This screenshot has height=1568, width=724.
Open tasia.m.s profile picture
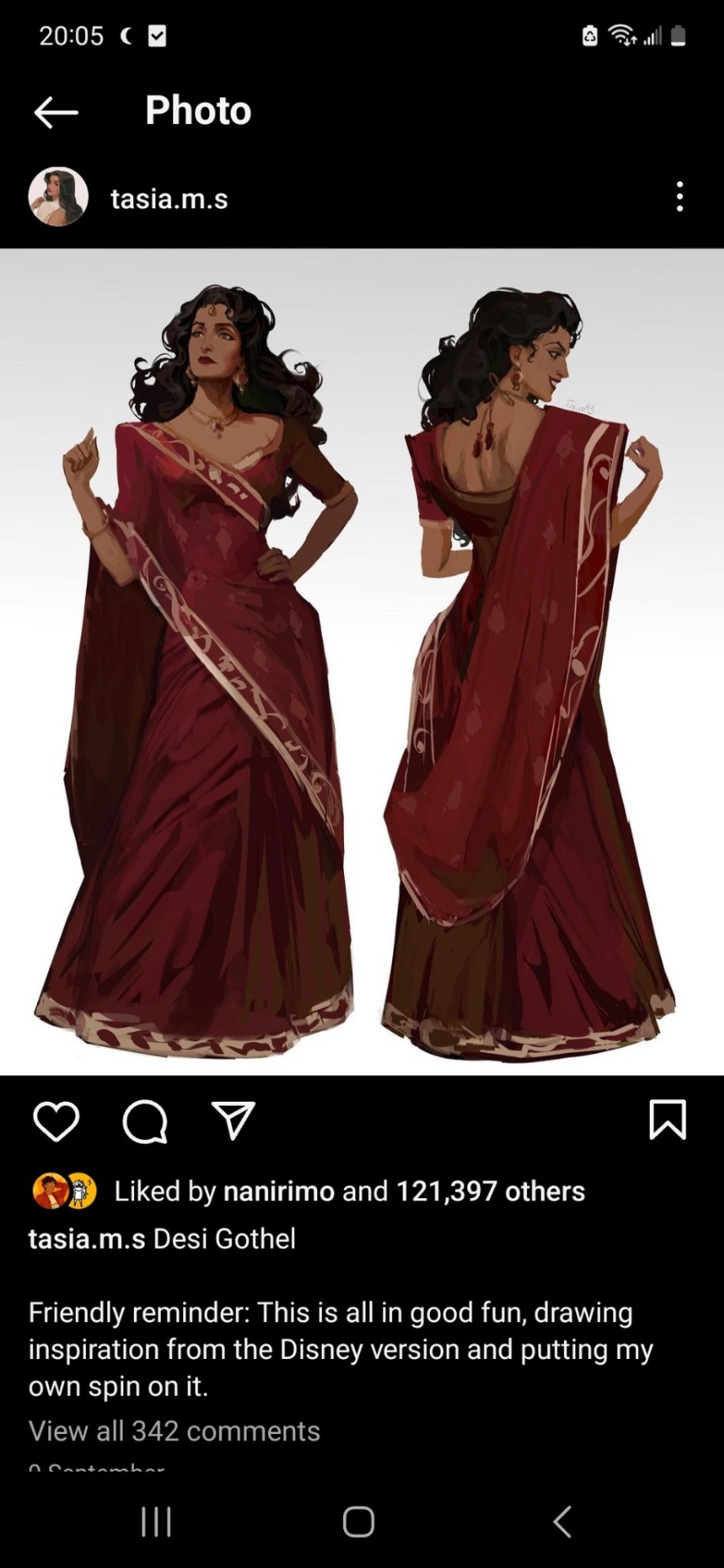58,197
